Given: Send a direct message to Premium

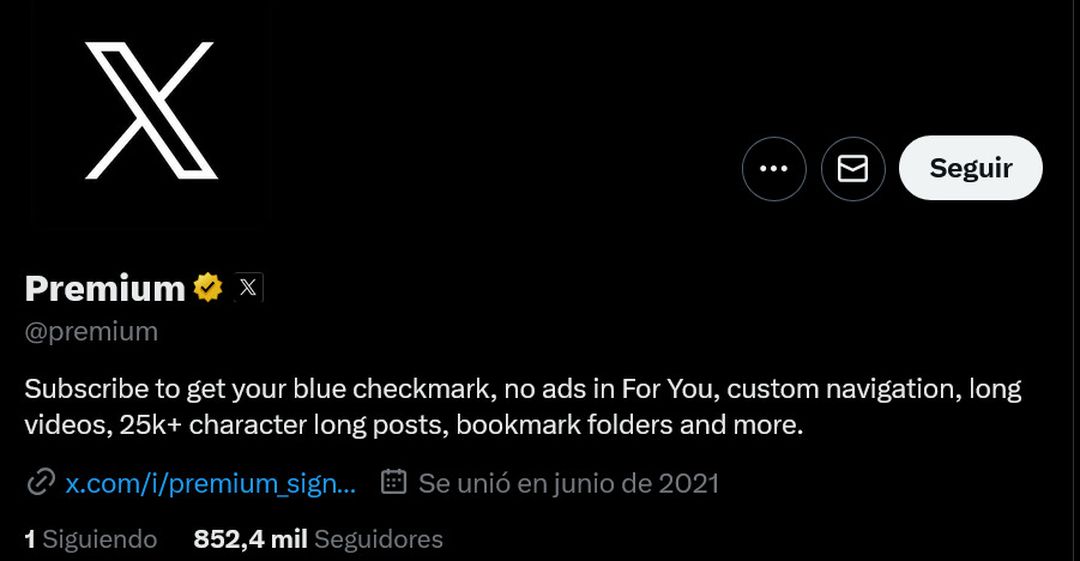Looking at the screenshot, I should tap(853, 169).
